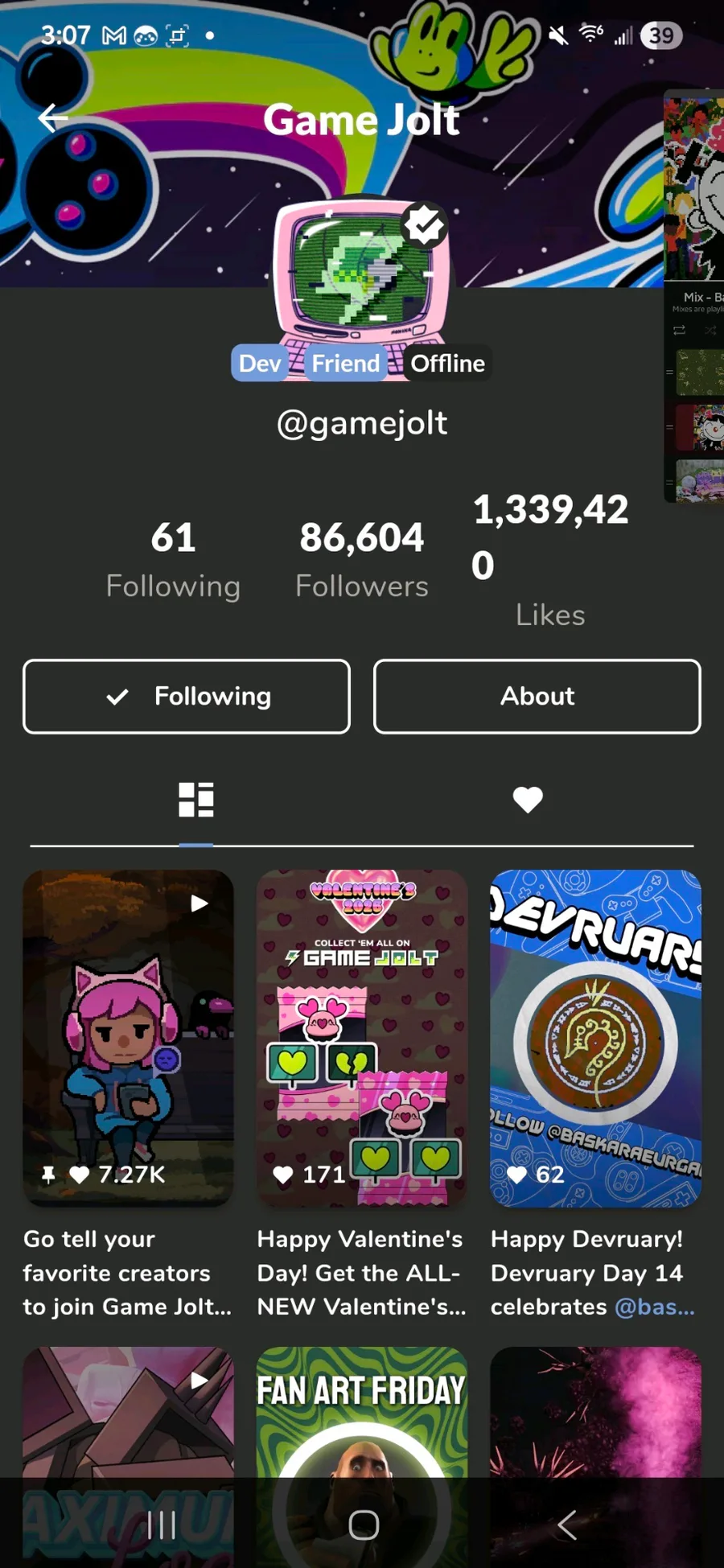
Task: Open the system recent apps view
Action: (162, 1524)
